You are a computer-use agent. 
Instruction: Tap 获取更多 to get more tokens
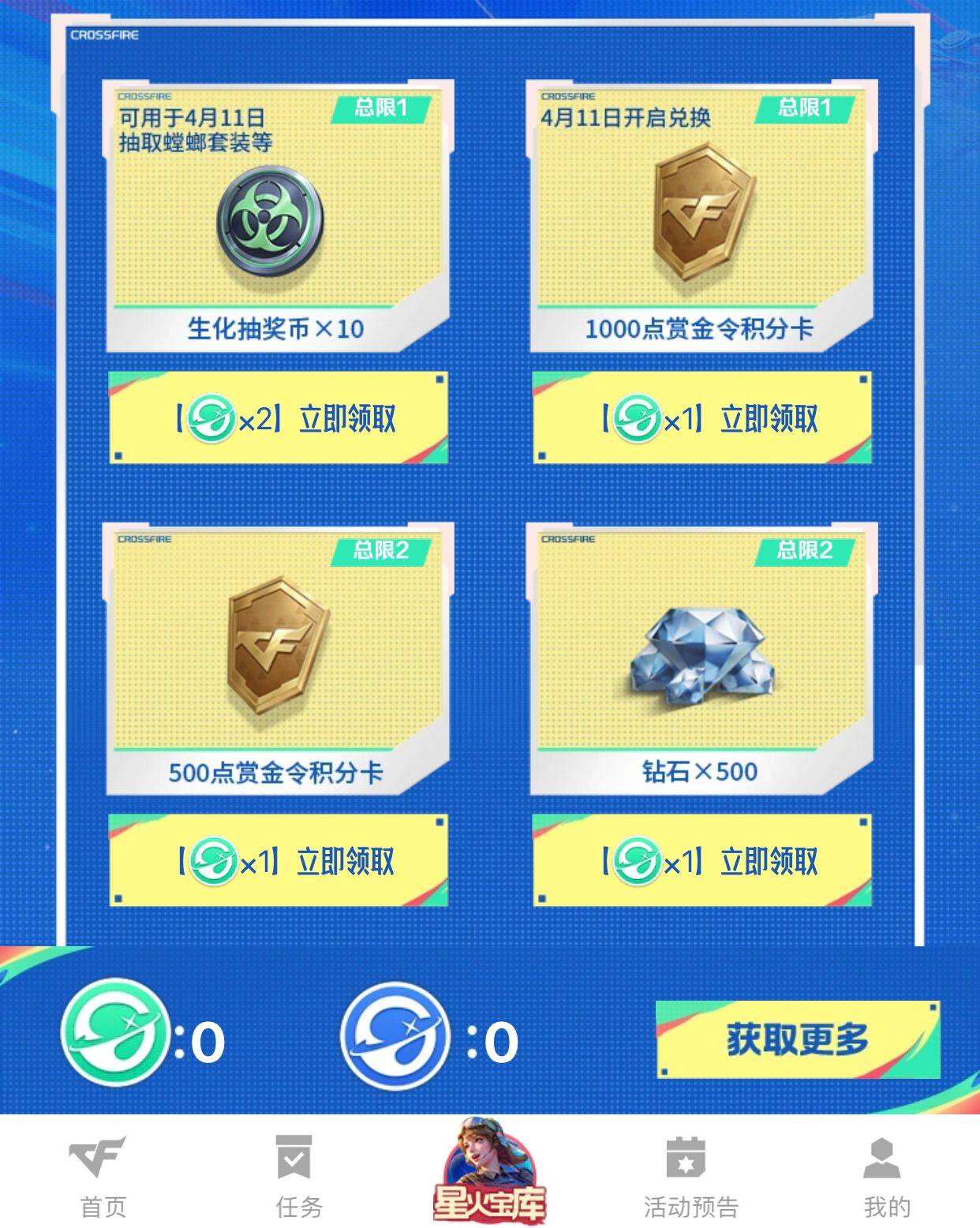click(797, 1039)
